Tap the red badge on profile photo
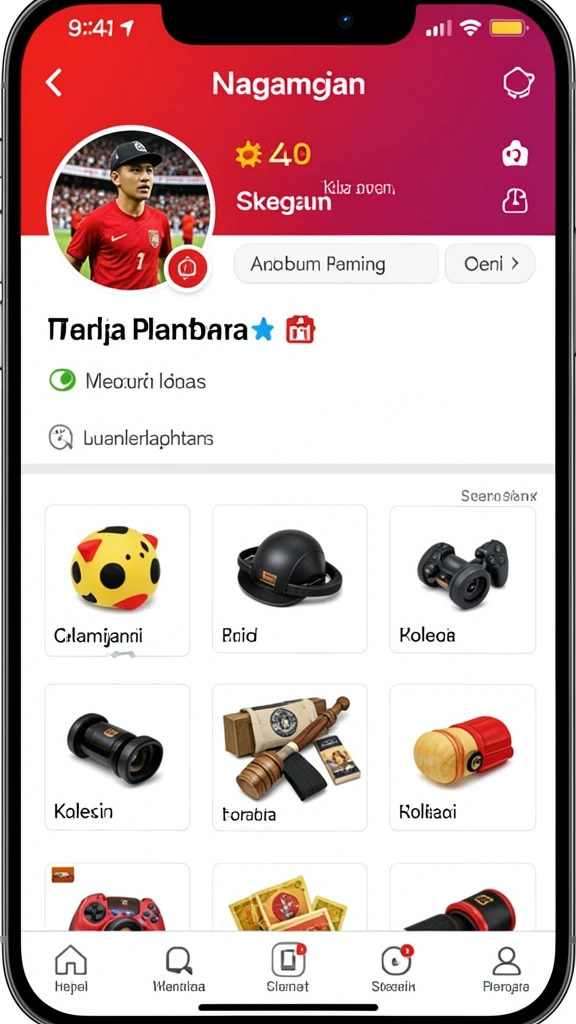 click(x=187, y=268)
